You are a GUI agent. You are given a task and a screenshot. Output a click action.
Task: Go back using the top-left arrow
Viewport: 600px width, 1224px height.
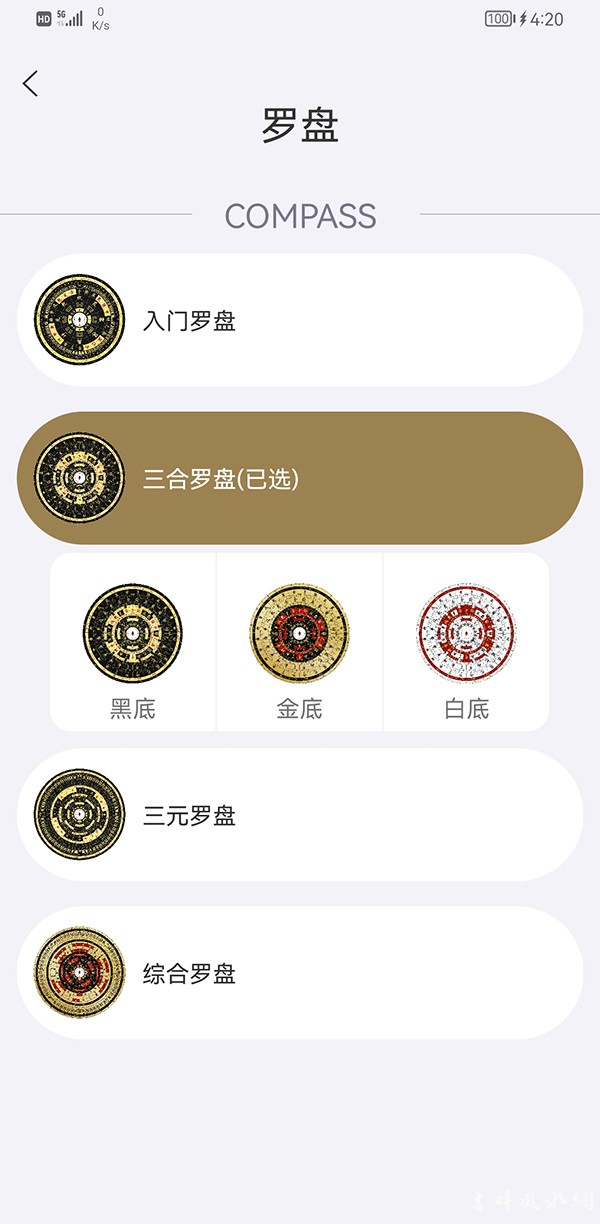coord(30,84)
